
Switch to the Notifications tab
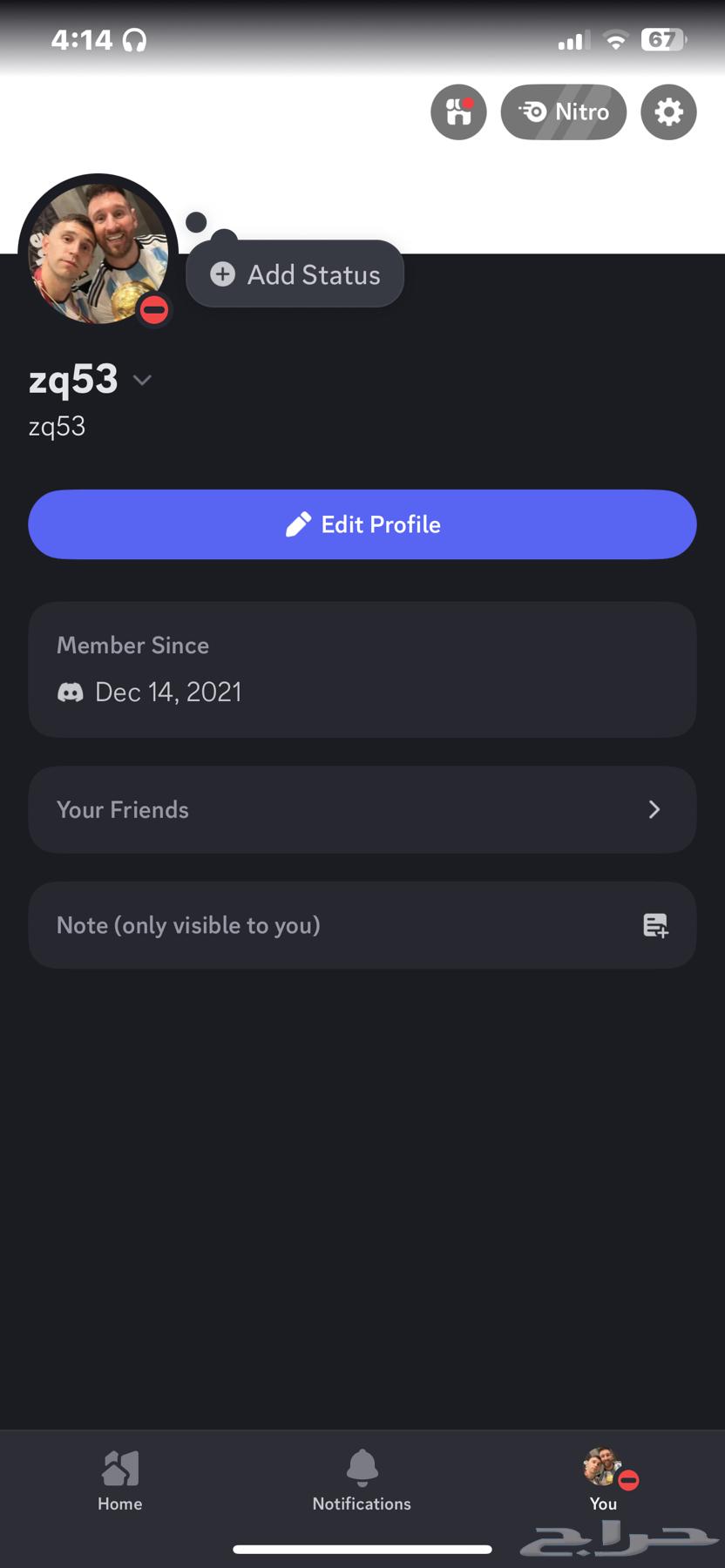[x=361, y=1481]
